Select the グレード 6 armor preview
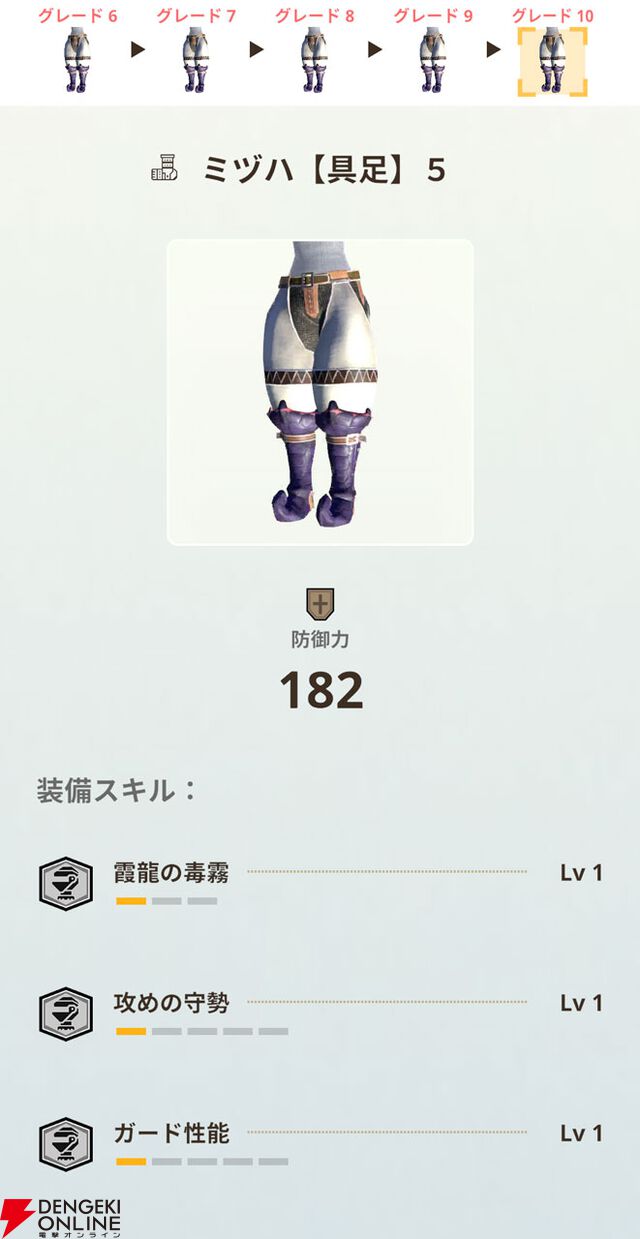Screen dimensions: 640x1239 pos(77,60)
